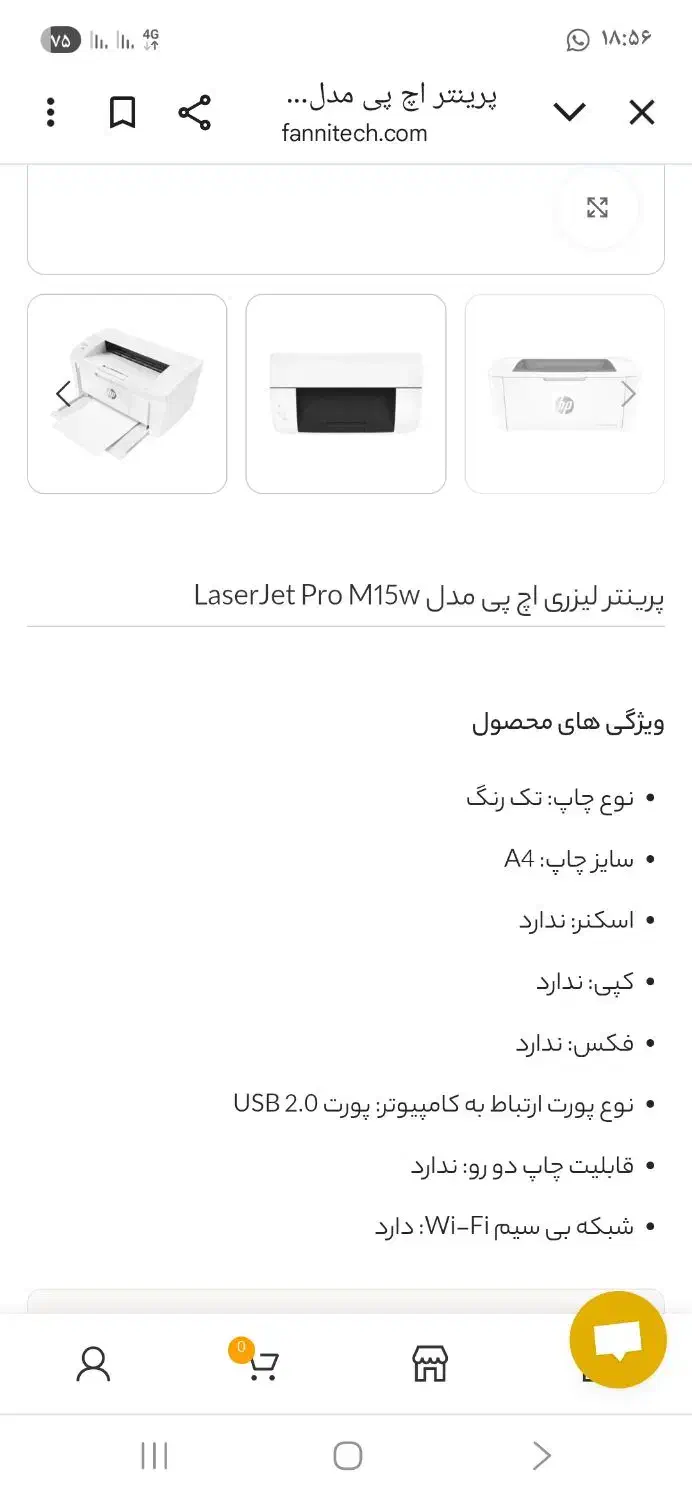Expand the page details chevron

click(x=569, y=113)
